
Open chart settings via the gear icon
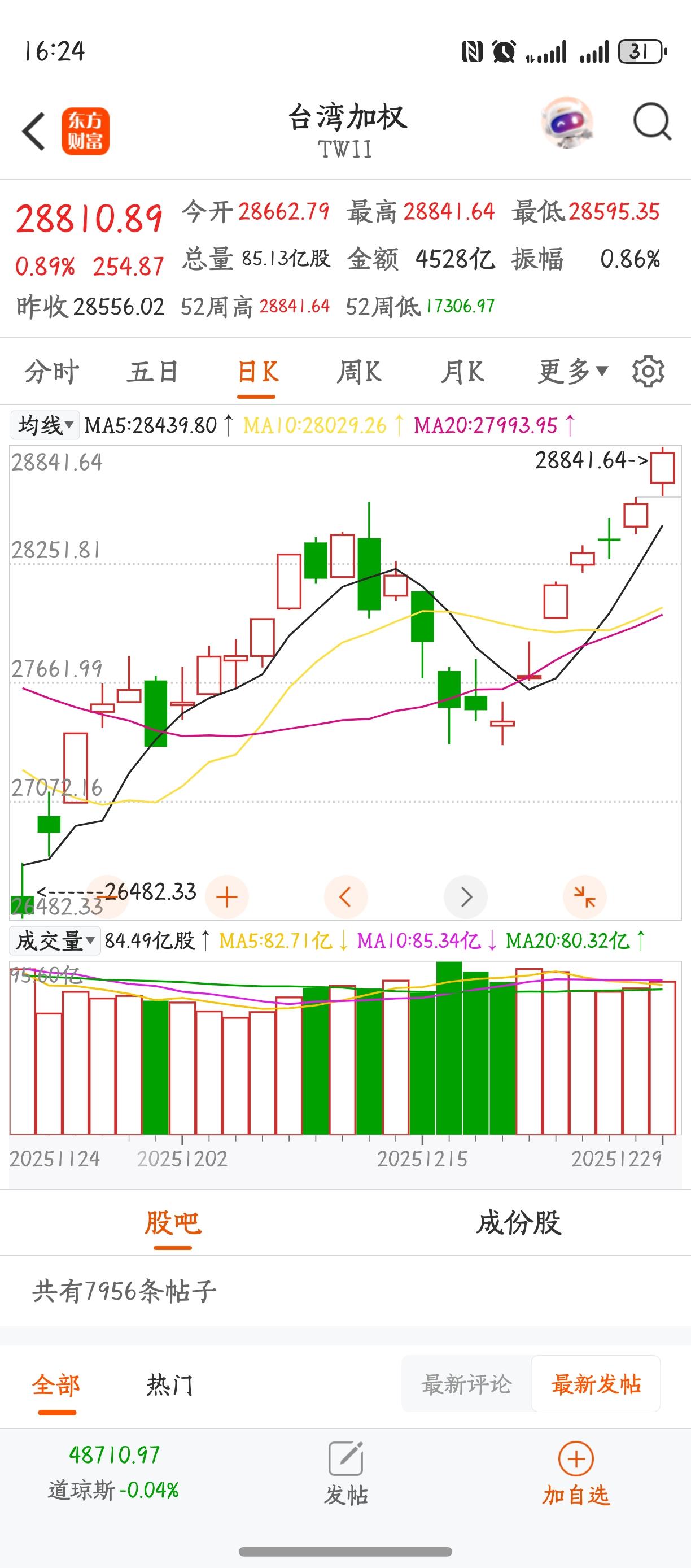coord(649,371)
